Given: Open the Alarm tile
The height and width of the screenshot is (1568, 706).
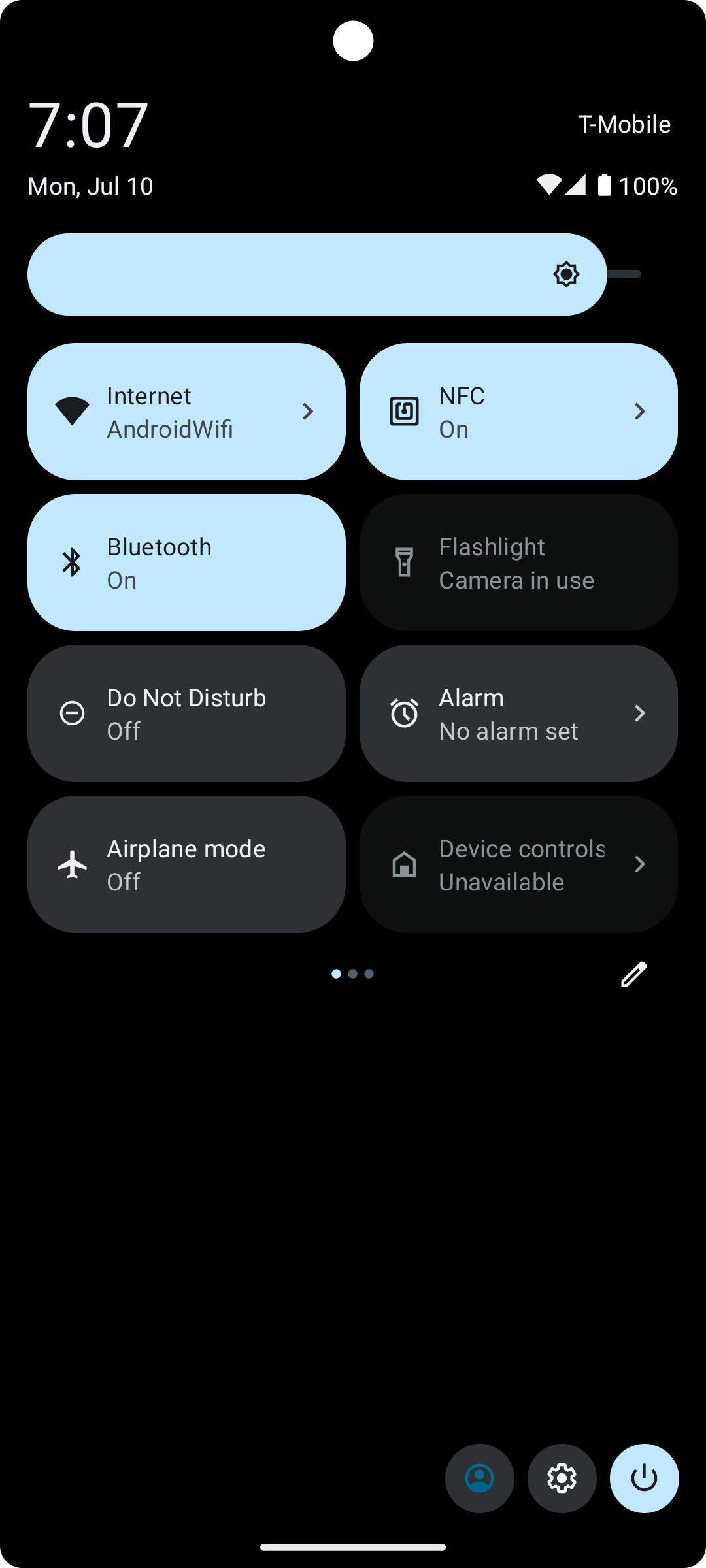Looking at the screenshot, I should [x=518, y=713].
